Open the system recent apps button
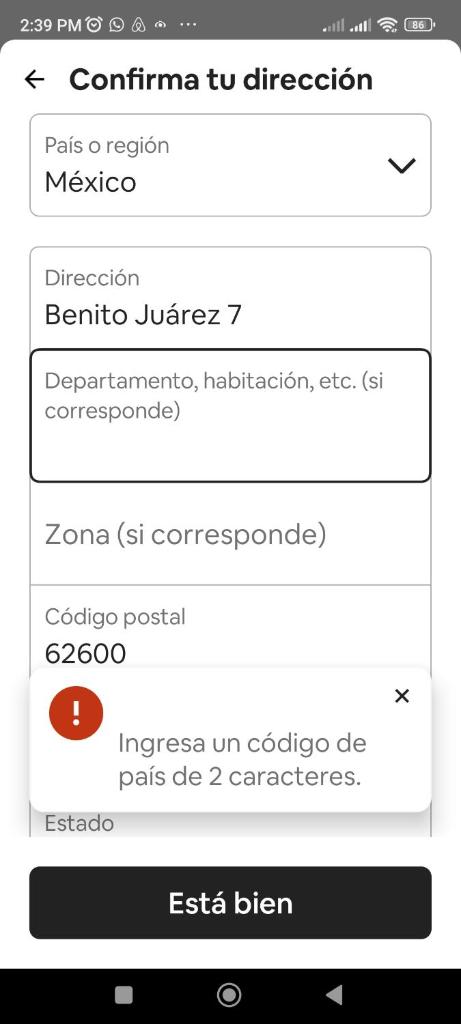Image resolution: width=461 pixels, height=1024 pixels. [x=123, y=995]
